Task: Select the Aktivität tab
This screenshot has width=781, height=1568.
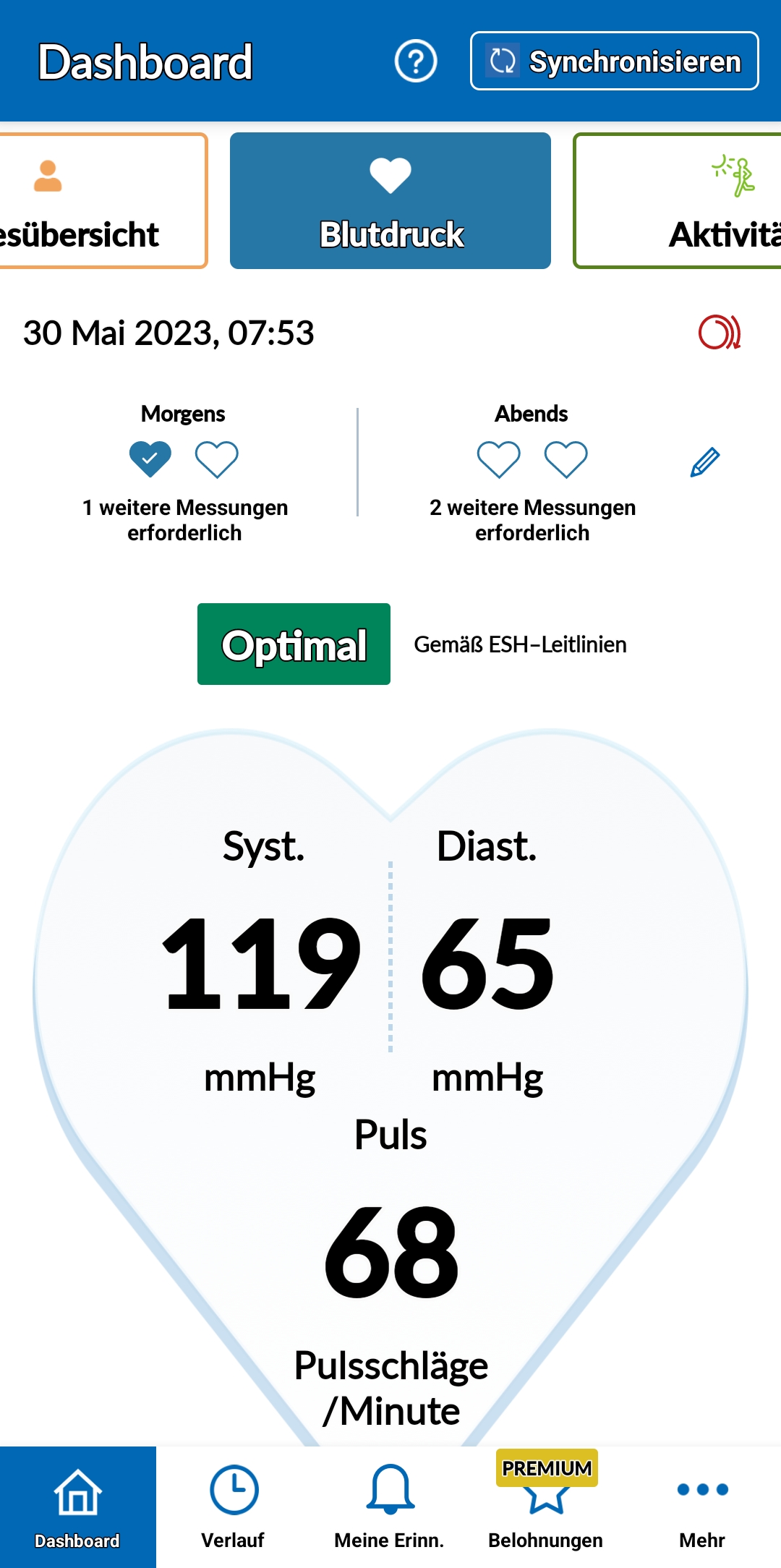Action: coord(680,200)
